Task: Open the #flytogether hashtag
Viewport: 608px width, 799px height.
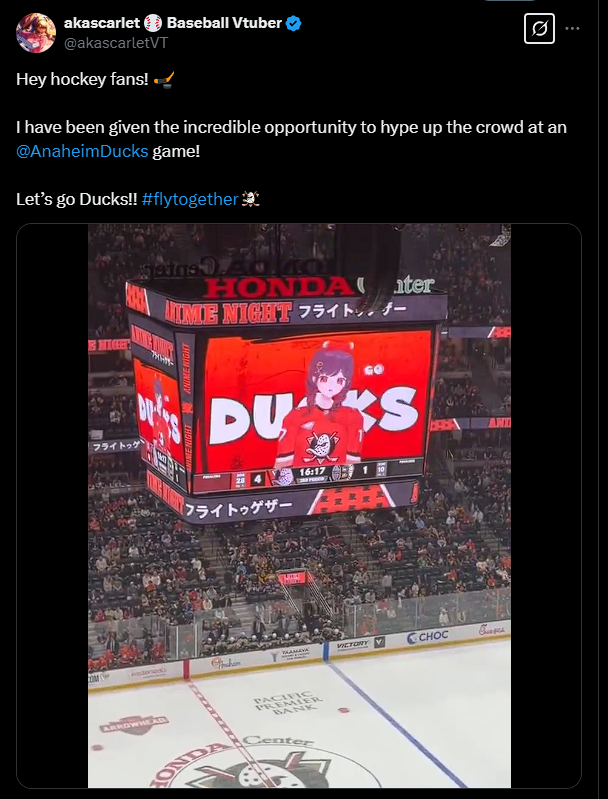Action: coord(189,199)
